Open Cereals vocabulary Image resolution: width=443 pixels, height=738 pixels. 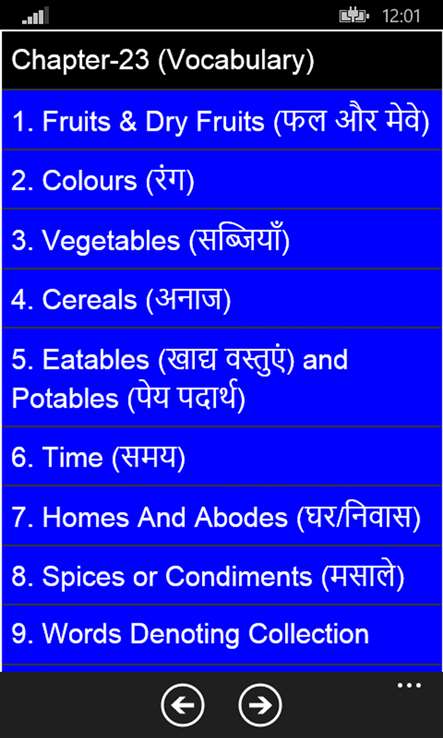221,298
